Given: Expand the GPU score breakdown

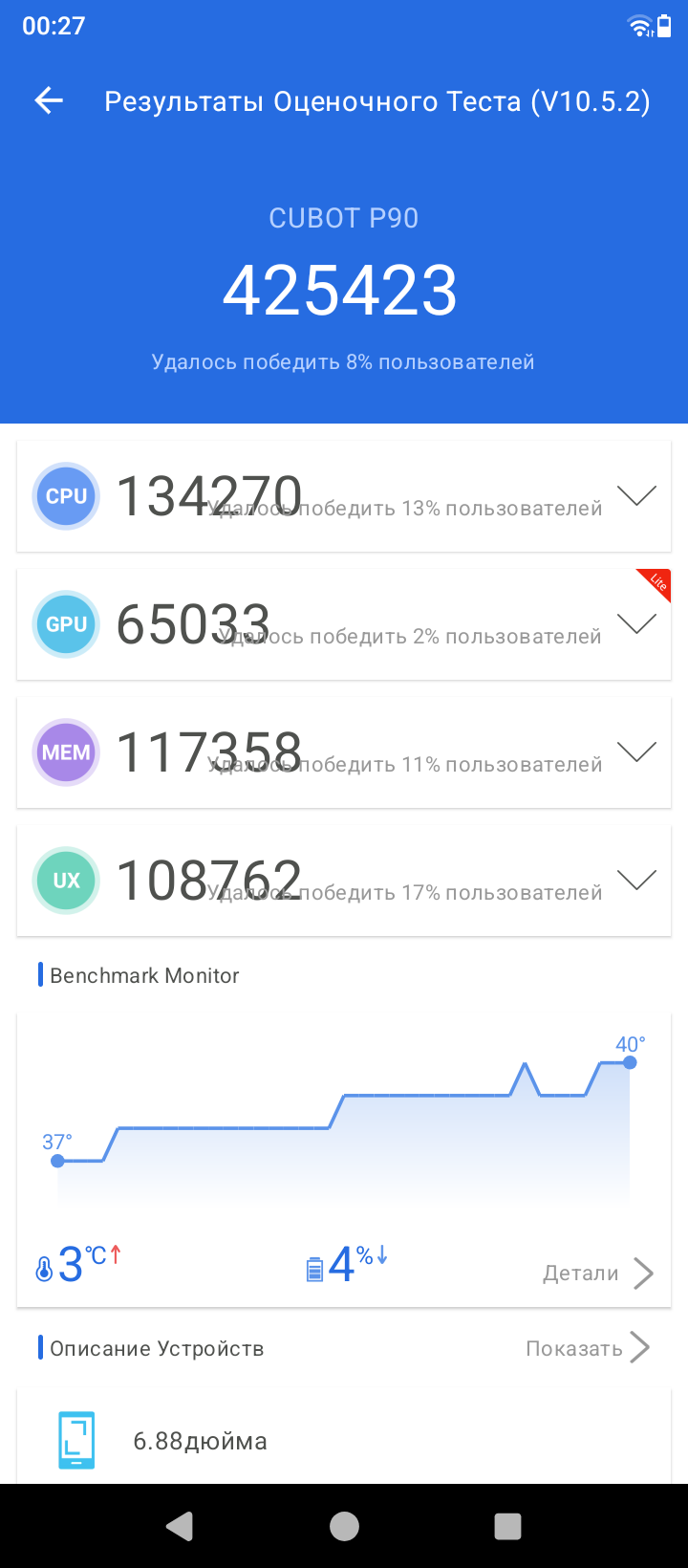Looking at the screenshot, I should point(635,624).
